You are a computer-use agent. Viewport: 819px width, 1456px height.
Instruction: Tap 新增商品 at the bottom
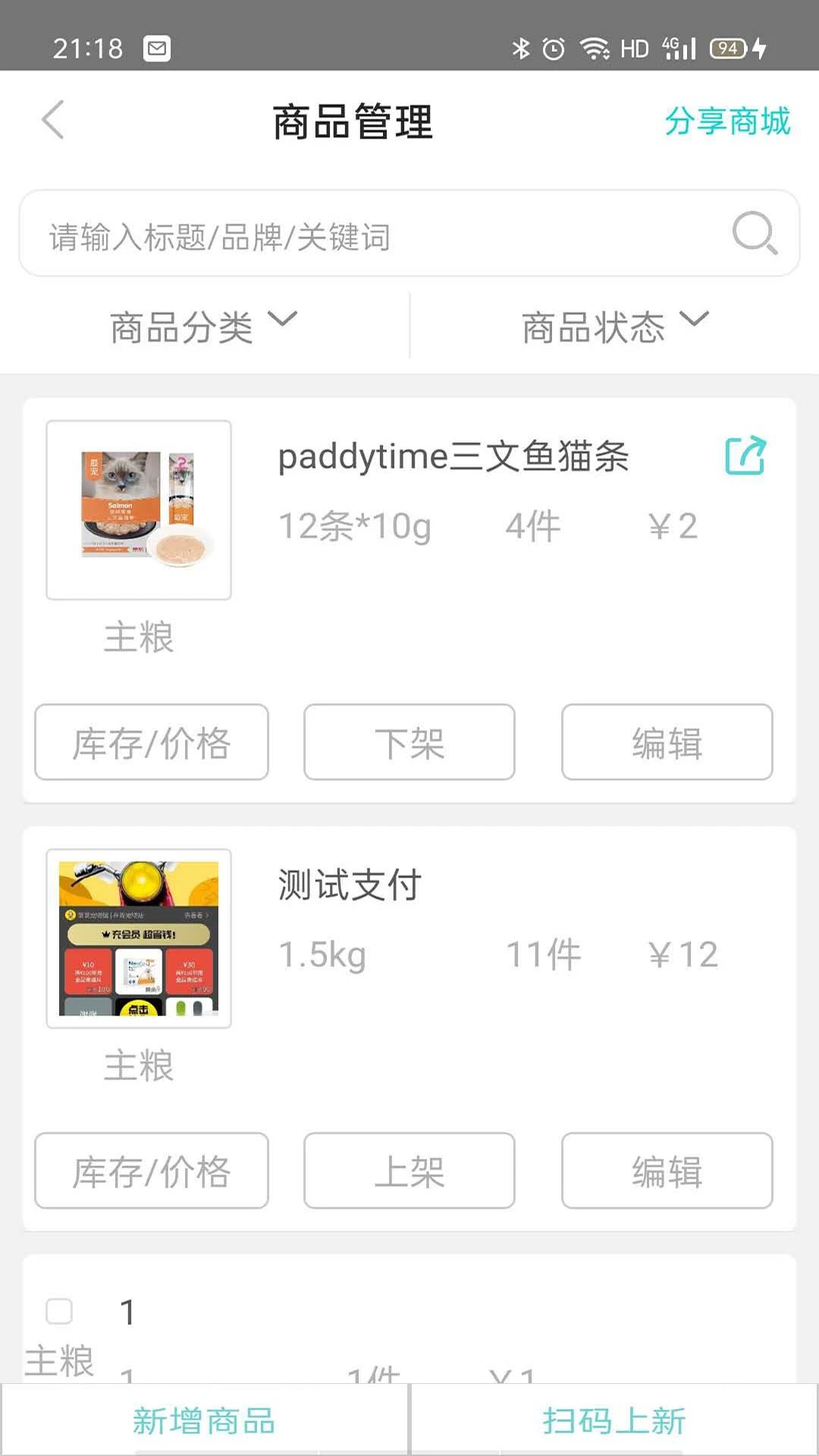(203, 1420)
